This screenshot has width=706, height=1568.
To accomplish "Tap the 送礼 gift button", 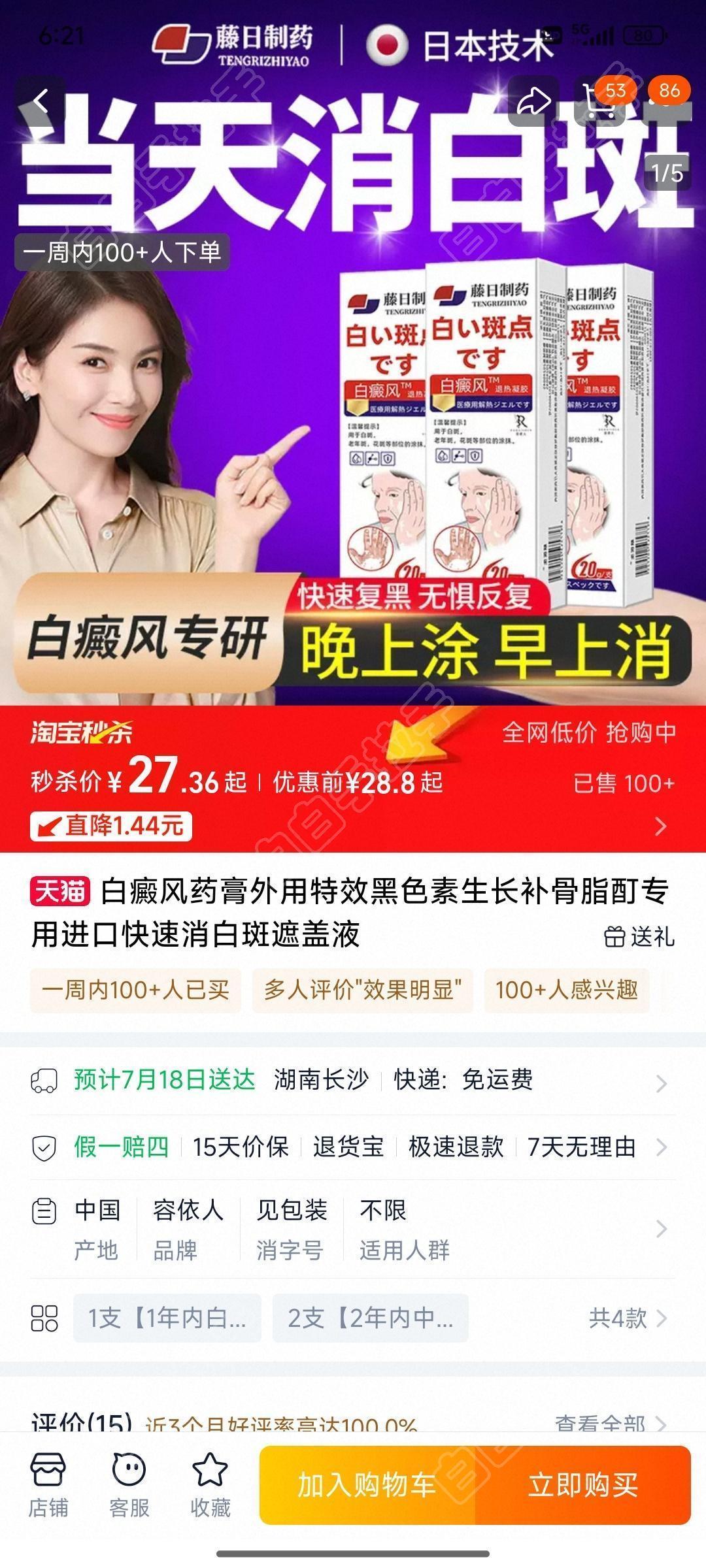I will coord(639,937).
